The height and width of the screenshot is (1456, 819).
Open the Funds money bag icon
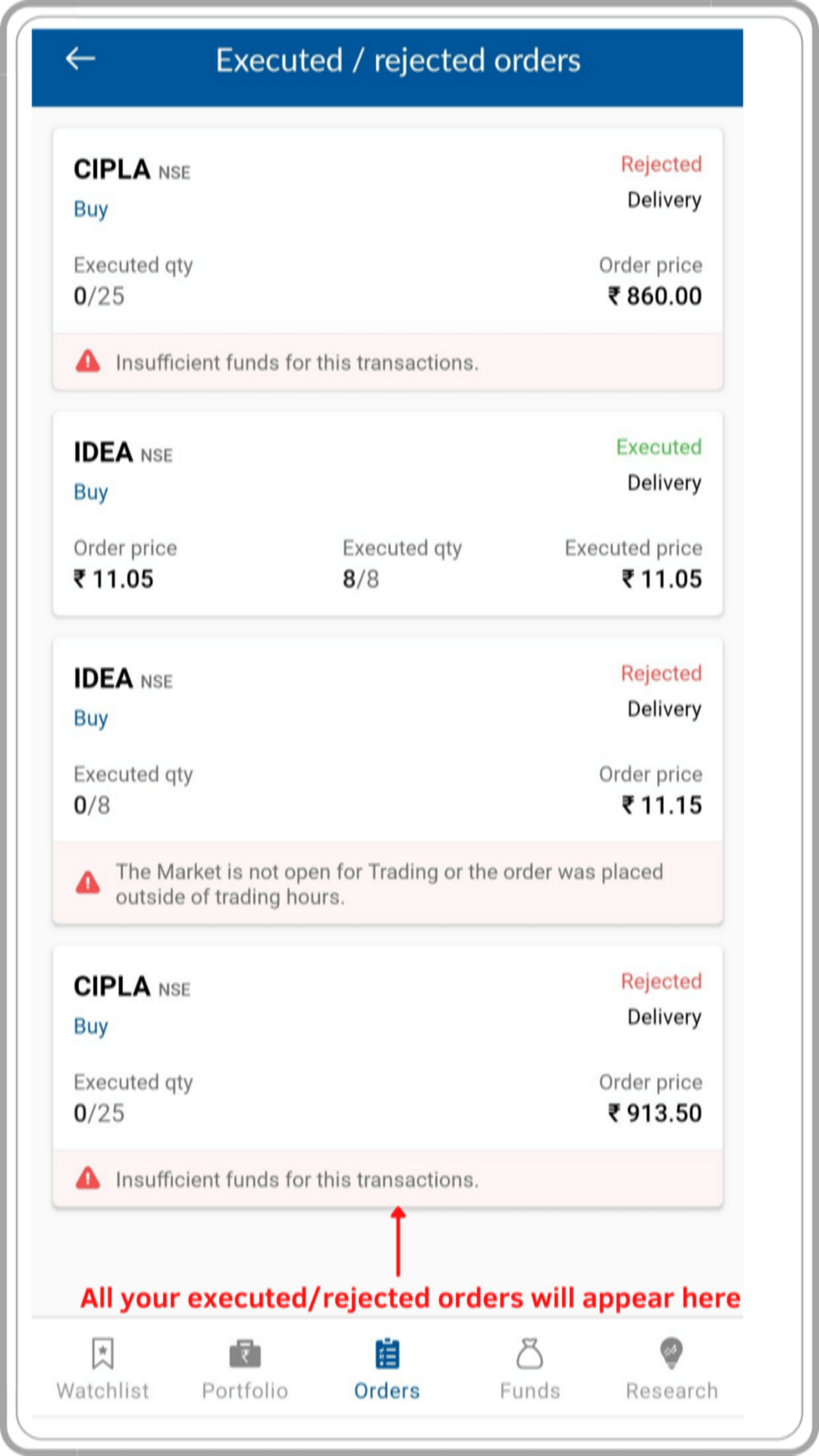coord(529,1353)
